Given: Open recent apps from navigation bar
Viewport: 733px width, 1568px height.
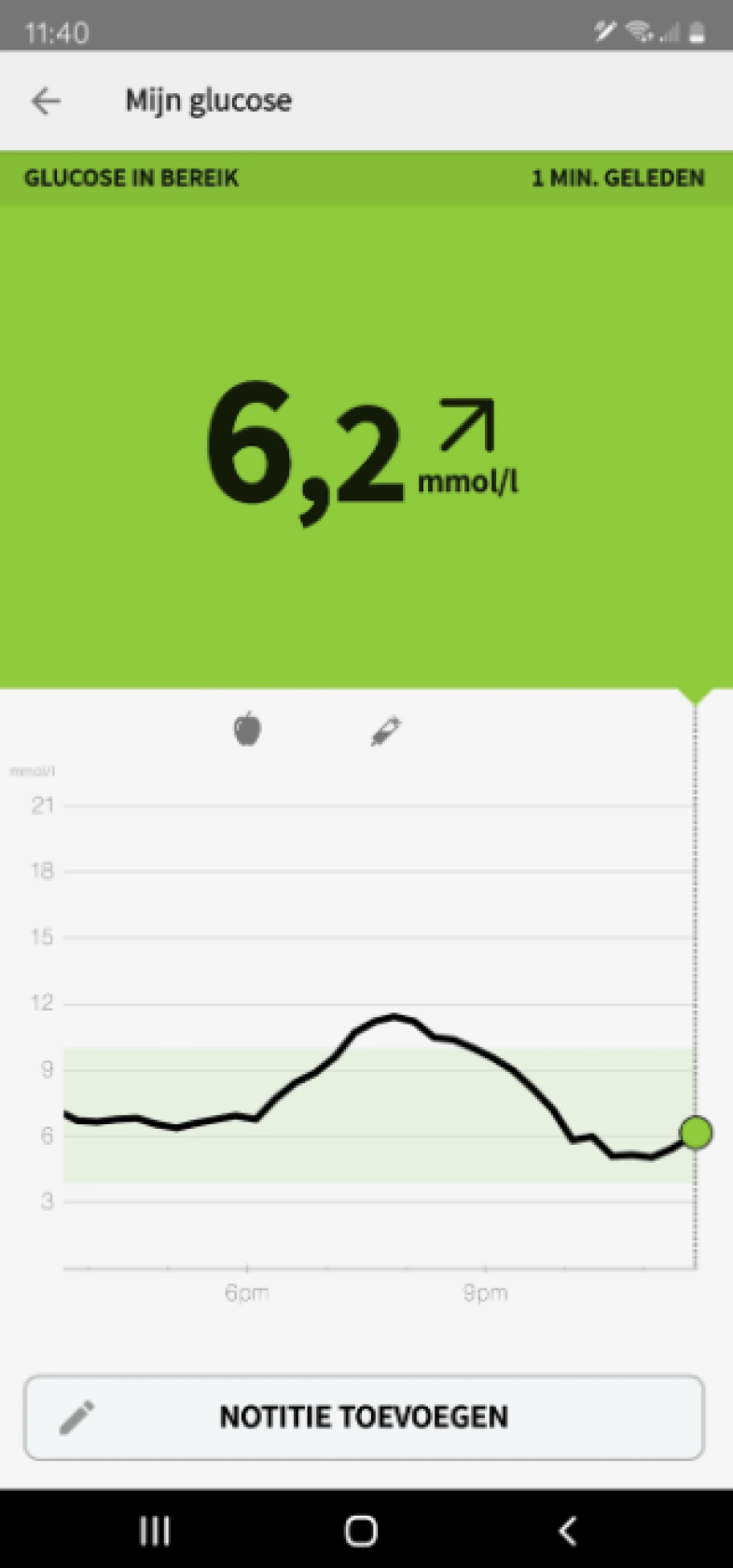Looking at the screenshot, I should click(155, 1530).
